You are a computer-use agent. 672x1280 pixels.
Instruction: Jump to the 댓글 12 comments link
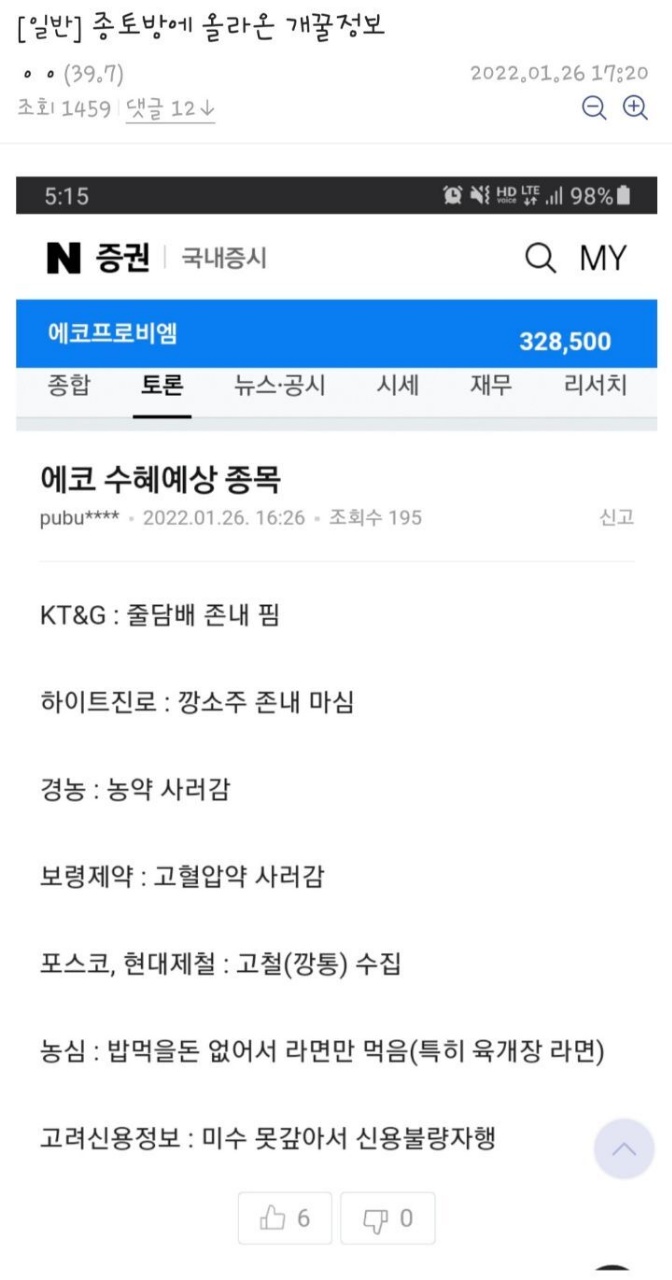pyautogui.click(x=171, y=109)
